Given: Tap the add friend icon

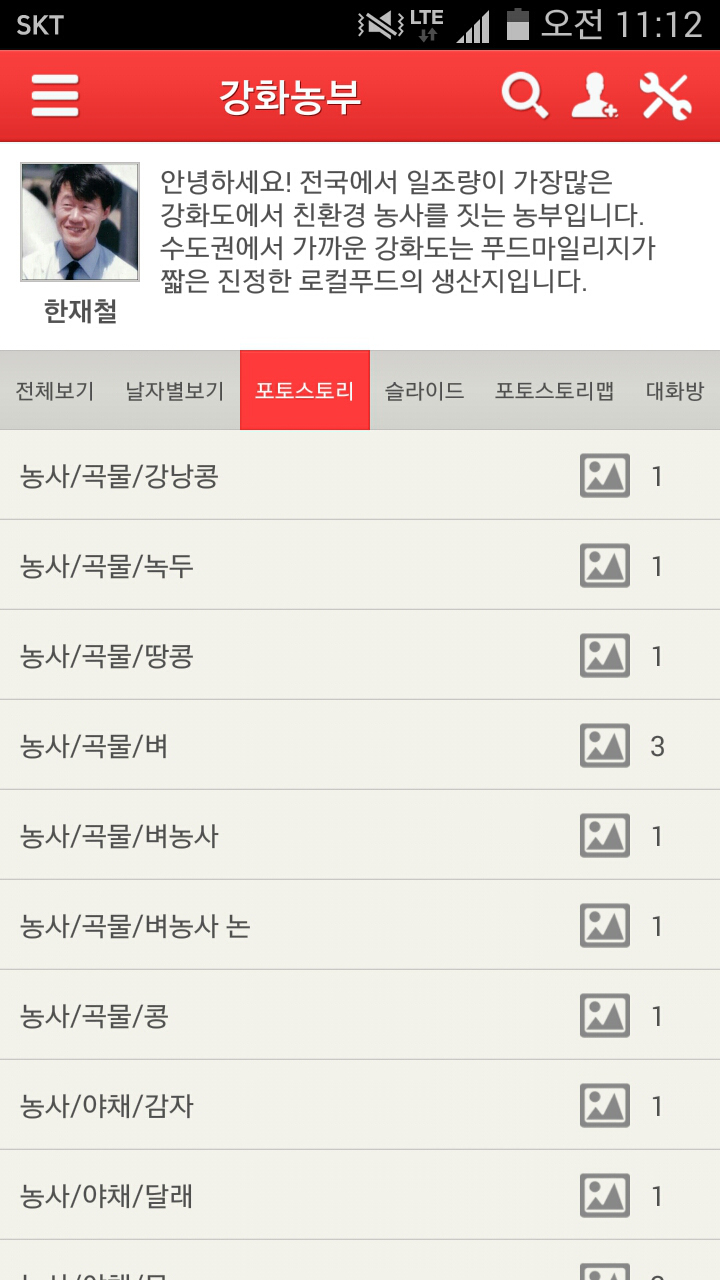Looking at the screenshot, I should click(x=594, y=97).
